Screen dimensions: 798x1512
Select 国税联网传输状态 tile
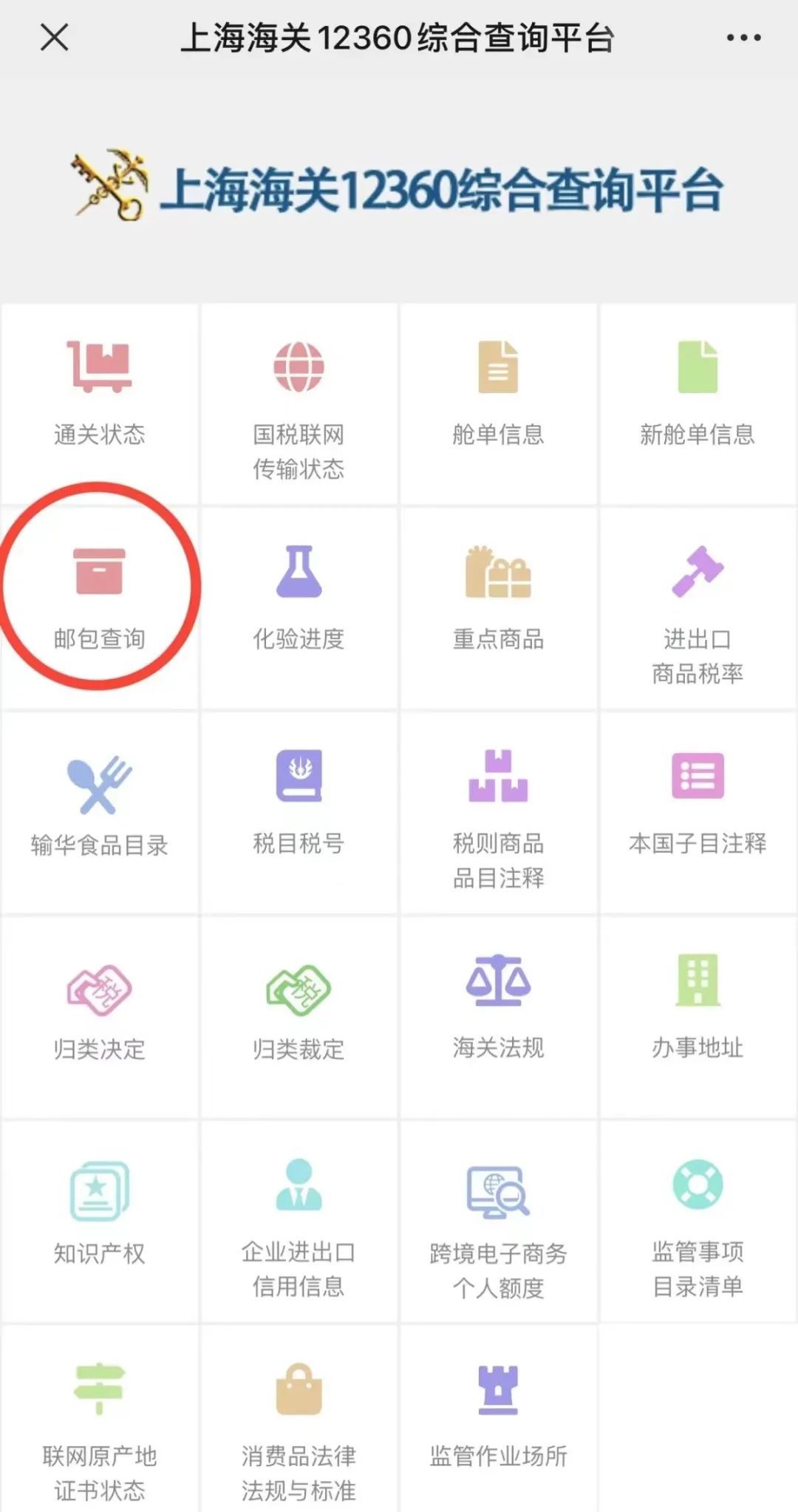(x=299, y=403)
